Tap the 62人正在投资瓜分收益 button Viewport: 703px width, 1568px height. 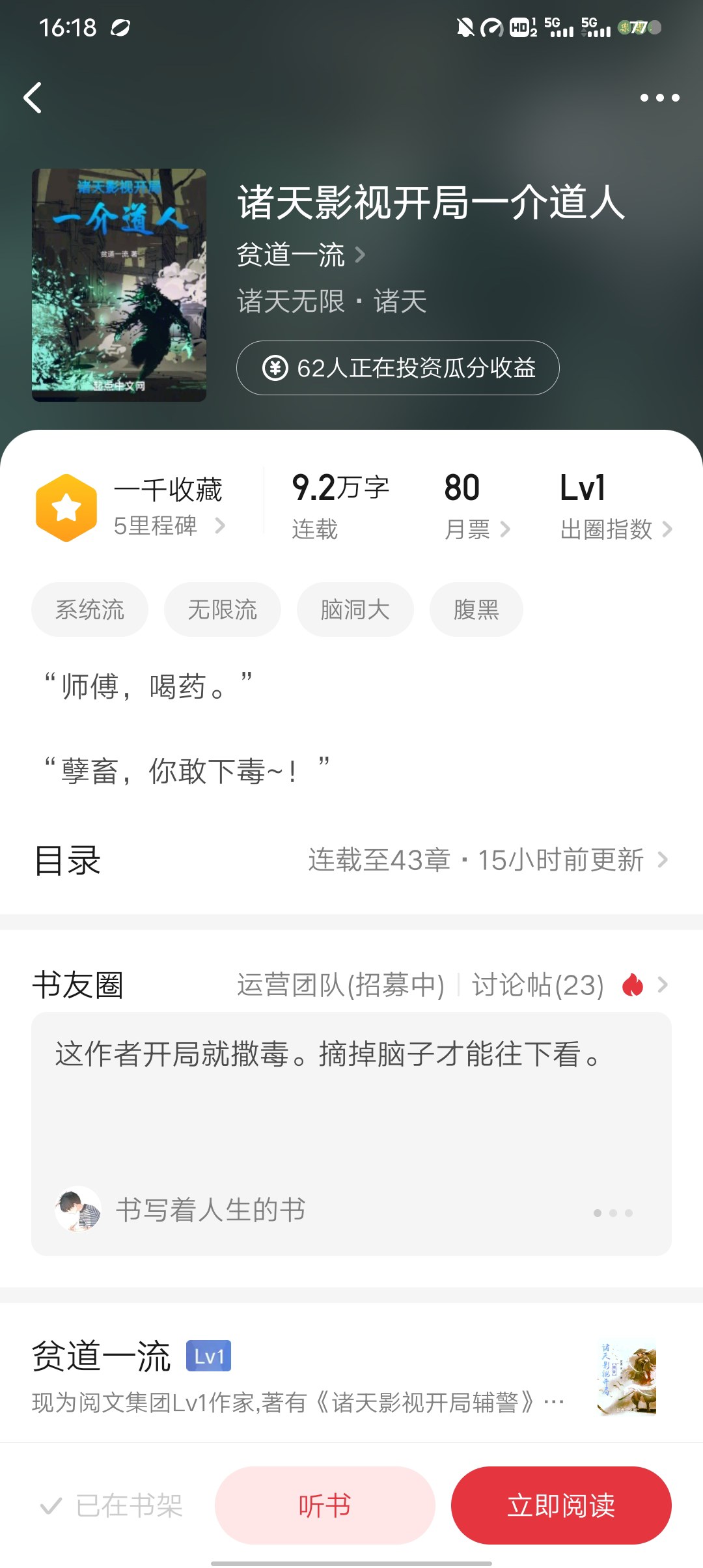[398, 368]
